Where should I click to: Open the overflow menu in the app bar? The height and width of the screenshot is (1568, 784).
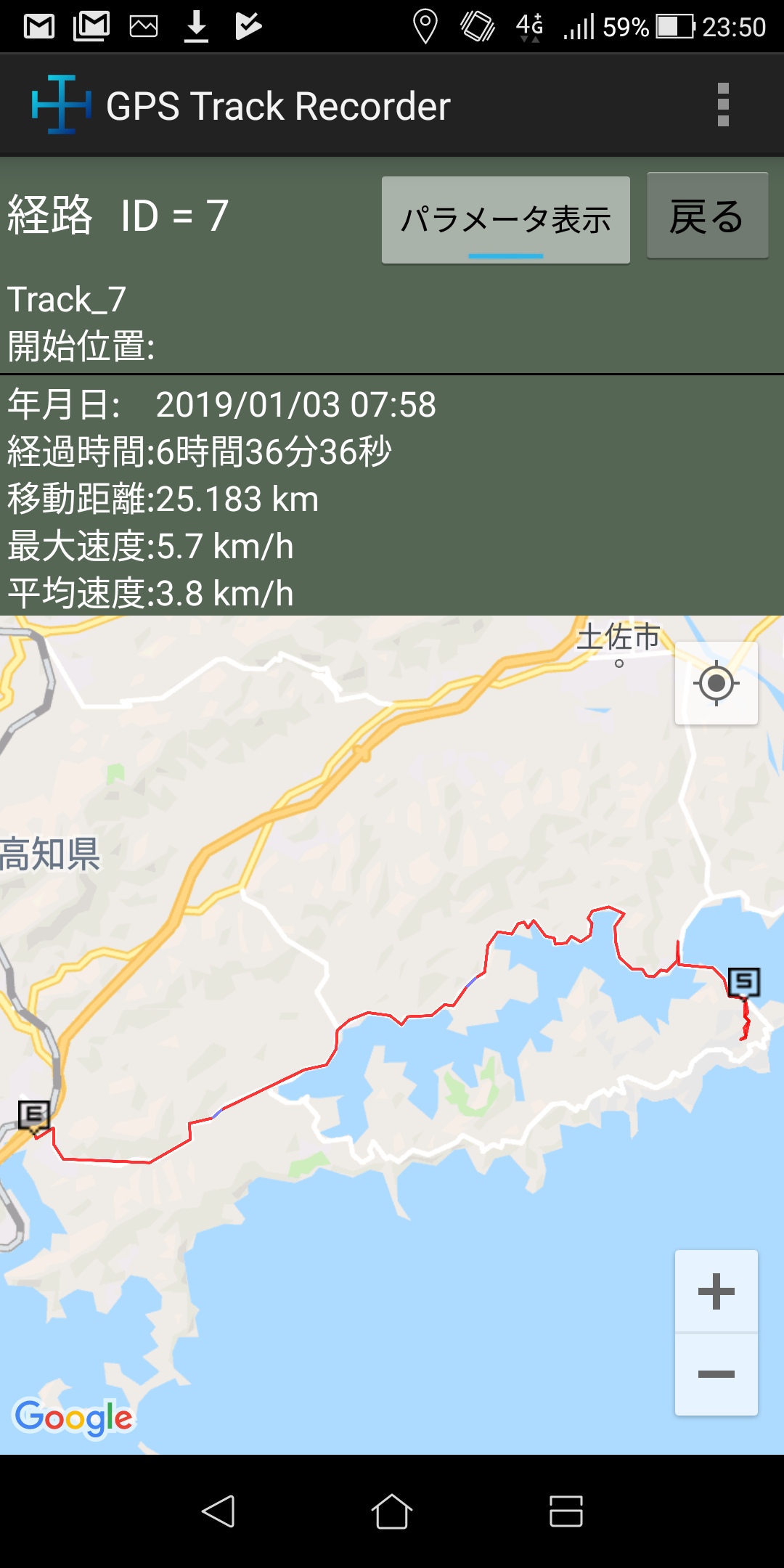pos(722,105)
